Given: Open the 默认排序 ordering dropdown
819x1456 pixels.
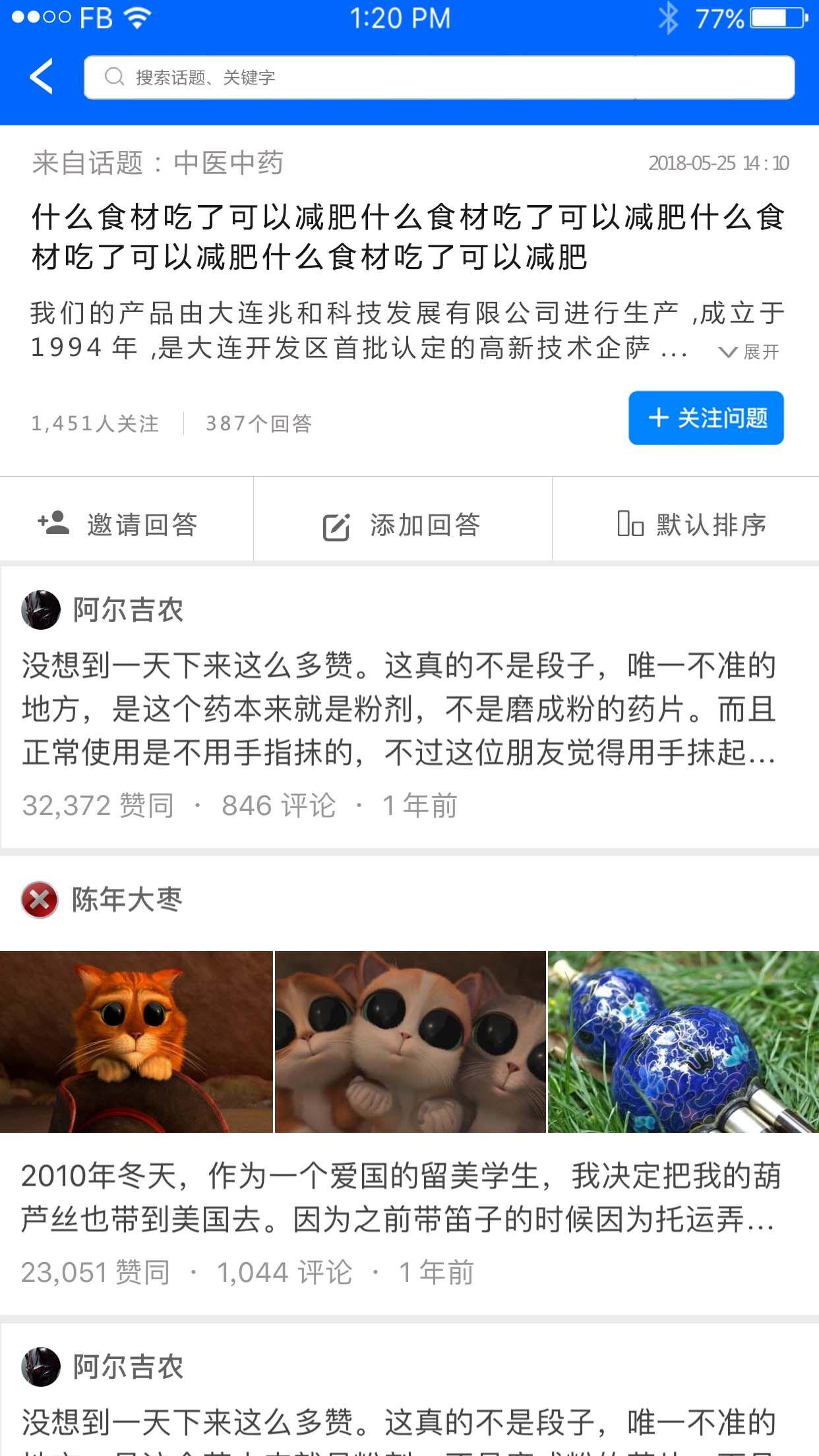Looking at the screenshot, I should [710, 524].
